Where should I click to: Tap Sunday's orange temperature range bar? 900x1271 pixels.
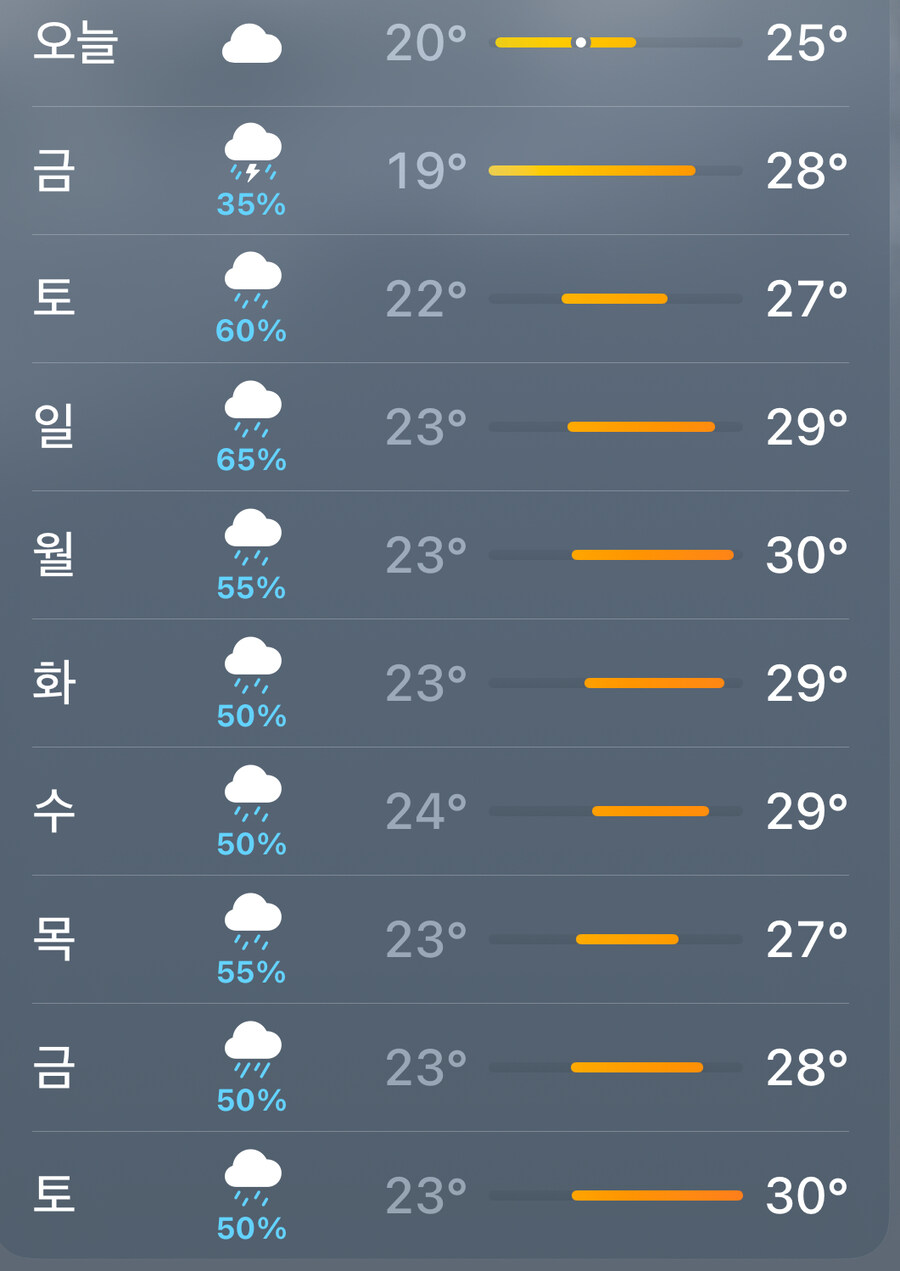point(614,426)
